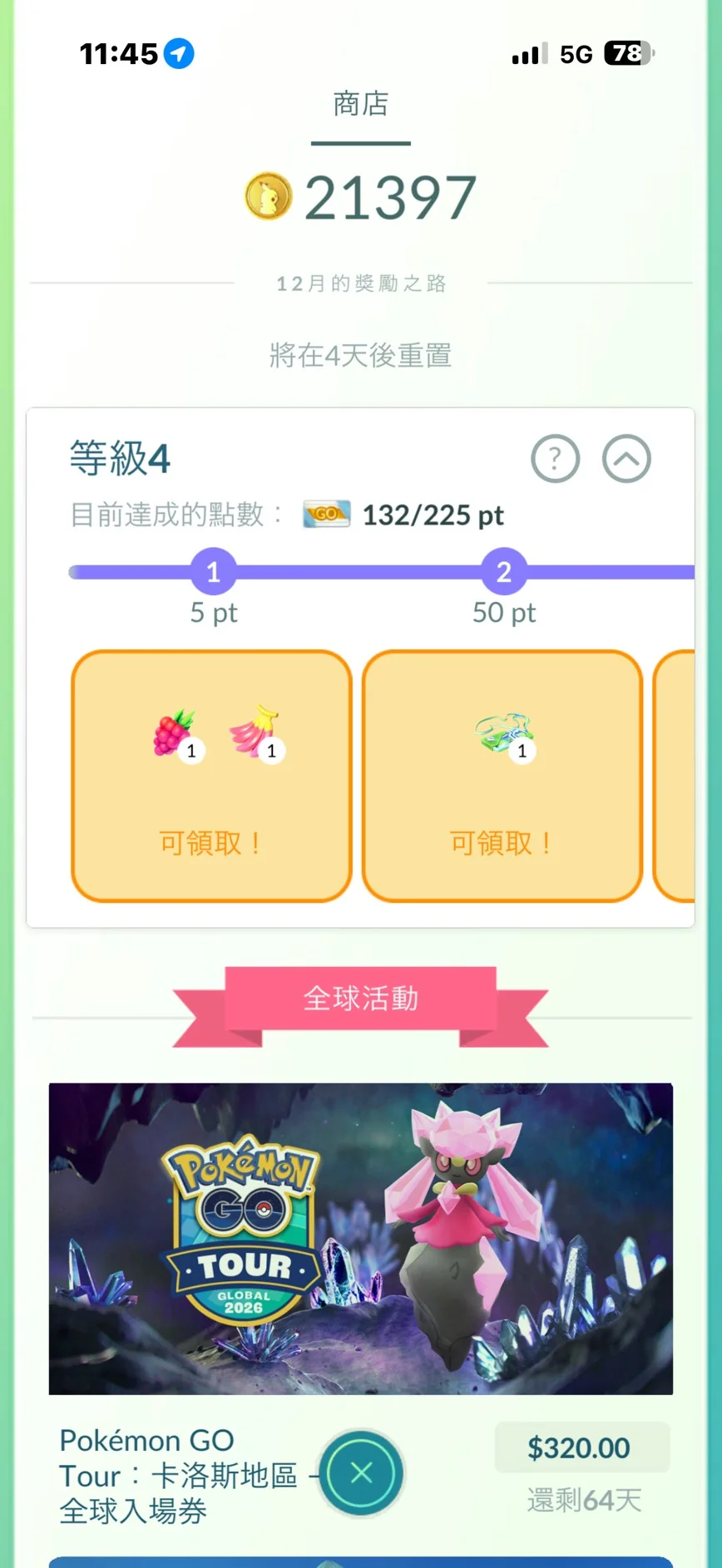Buy the Tour ticket for $320.00

pos(581,1447)
